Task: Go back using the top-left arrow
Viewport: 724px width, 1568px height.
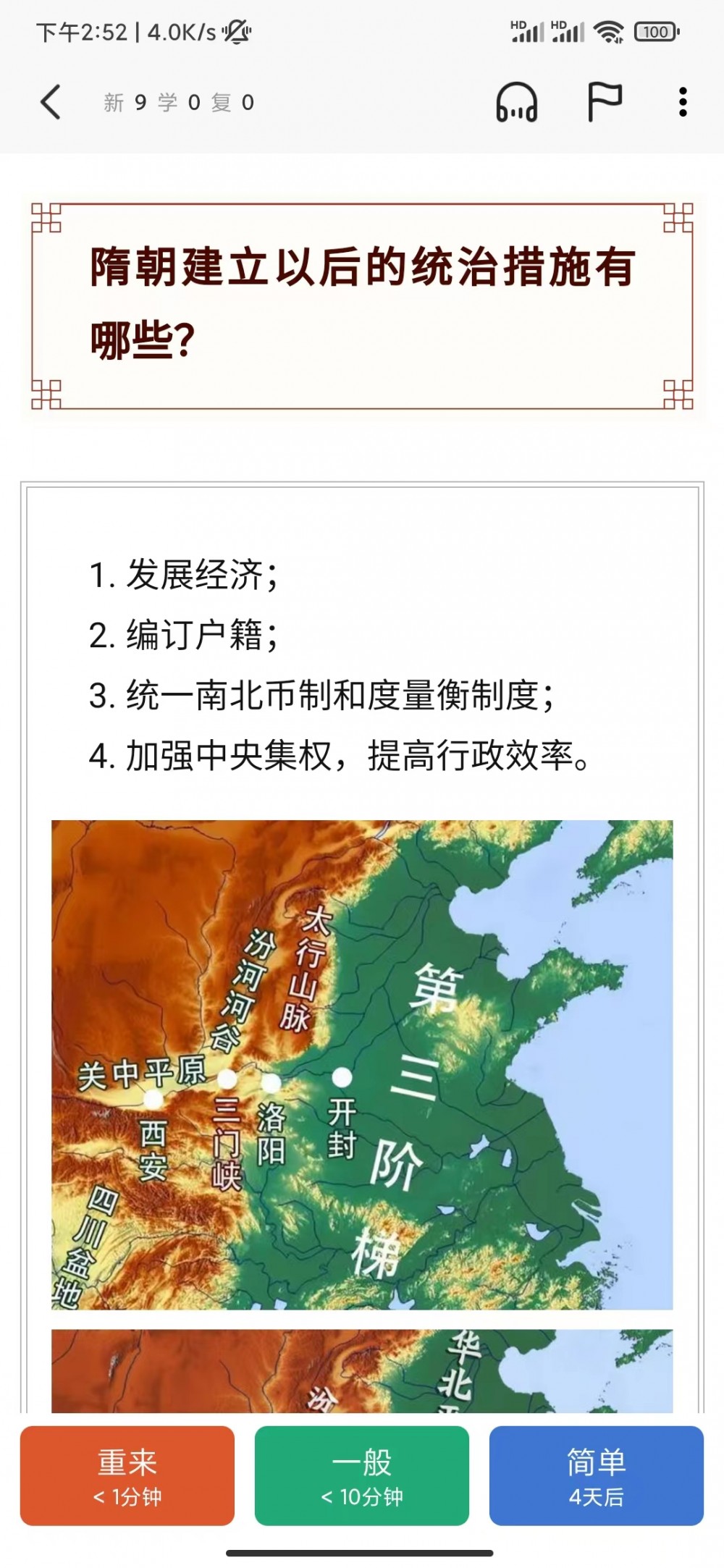Action: (51, 102)
